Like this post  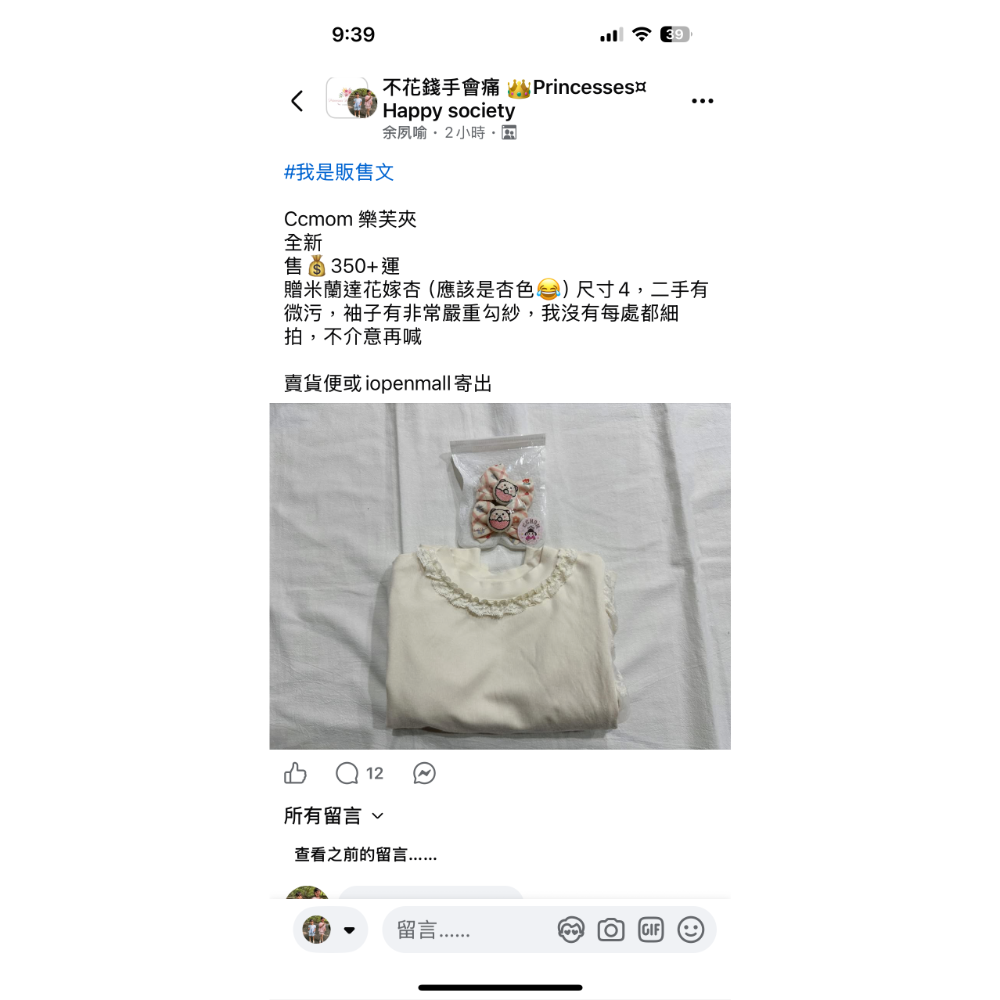[295, 773]
